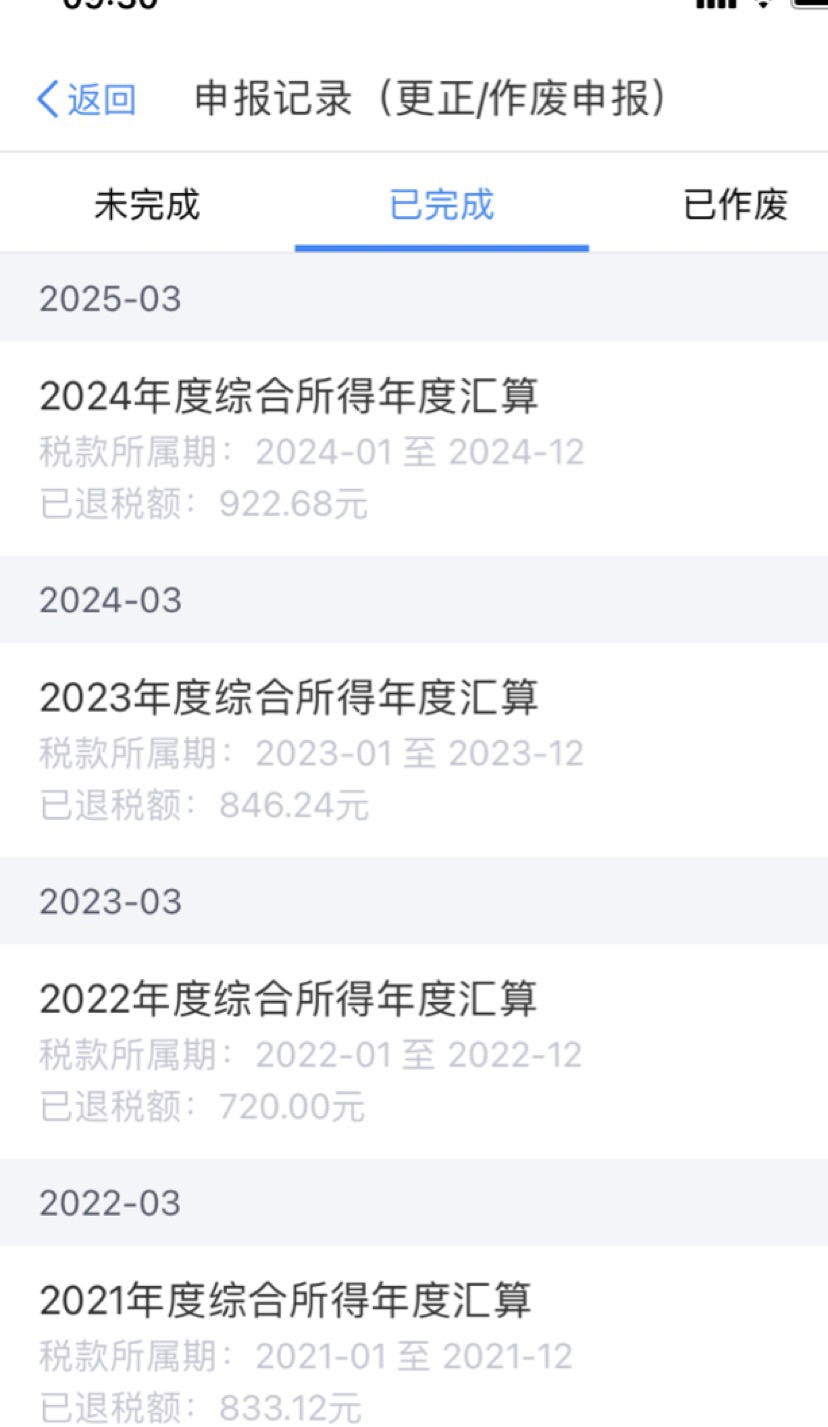Go back using the 返回 button
This screenshot has height=1427, width=828.
86,100
